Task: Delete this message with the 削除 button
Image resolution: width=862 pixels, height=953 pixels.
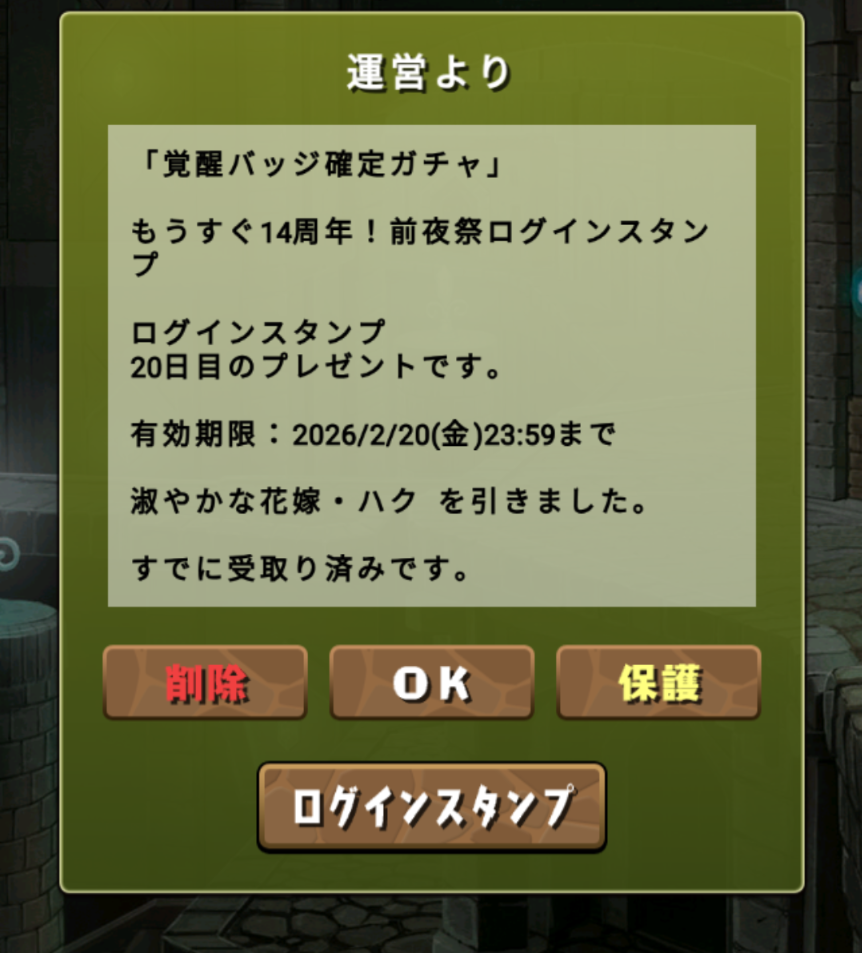Action: (x=205, y=683)
